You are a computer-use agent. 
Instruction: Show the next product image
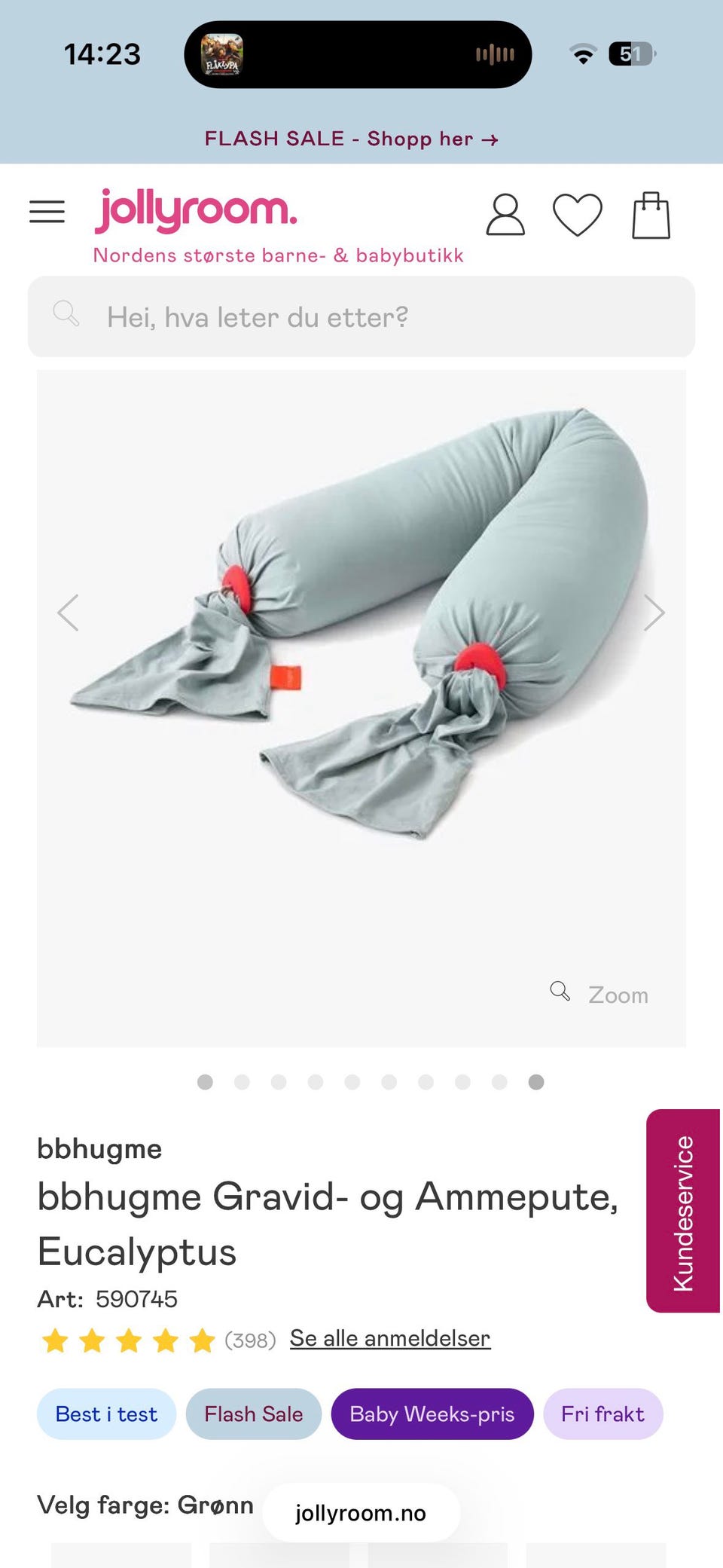pyautogui.click(x=654, y=613)
